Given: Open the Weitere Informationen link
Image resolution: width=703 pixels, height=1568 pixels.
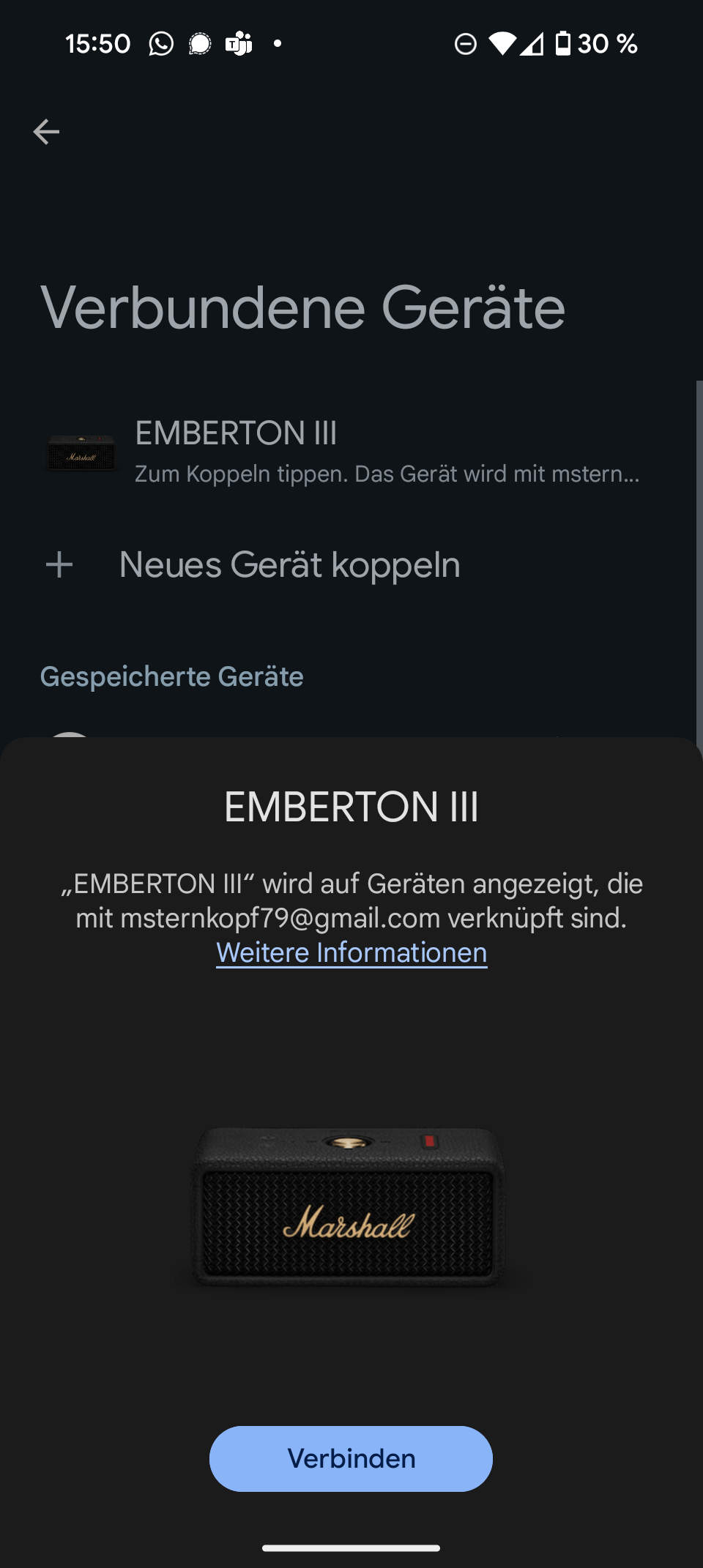Looking at the screenshot, I should [351, 952].
